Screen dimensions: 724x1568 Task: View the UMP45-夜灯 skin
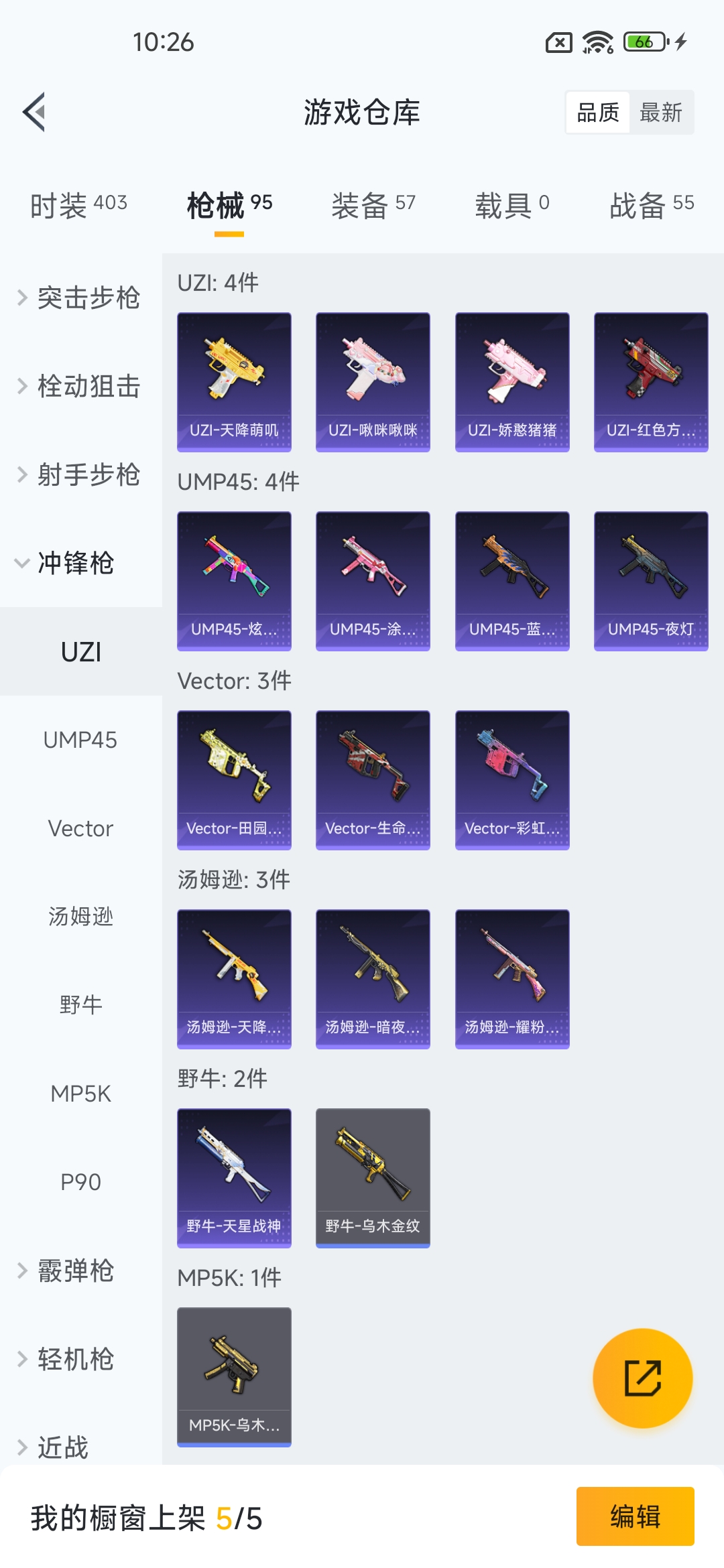tap(651, 581)
